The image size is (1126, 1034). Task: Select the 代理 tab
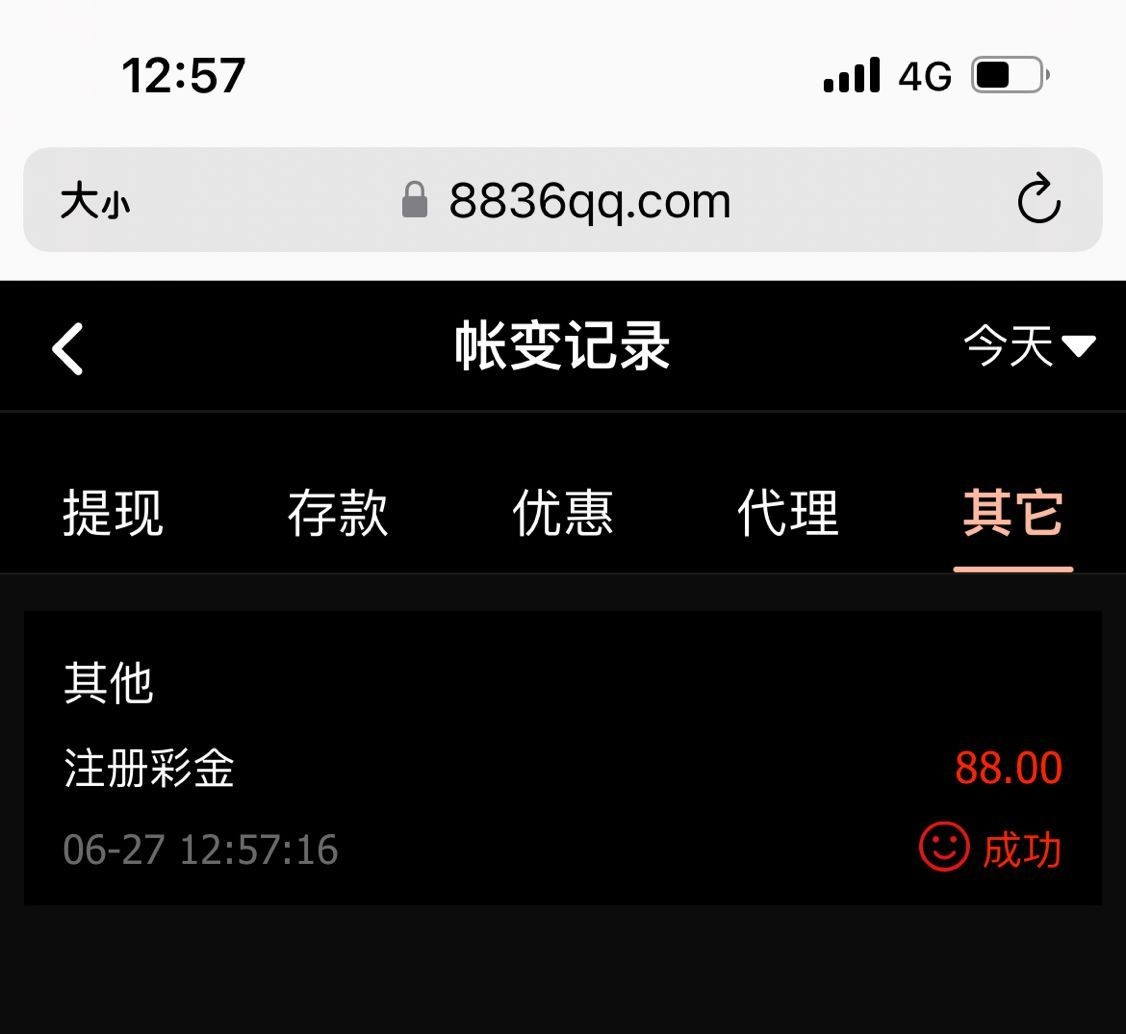[x=787, y=514]
